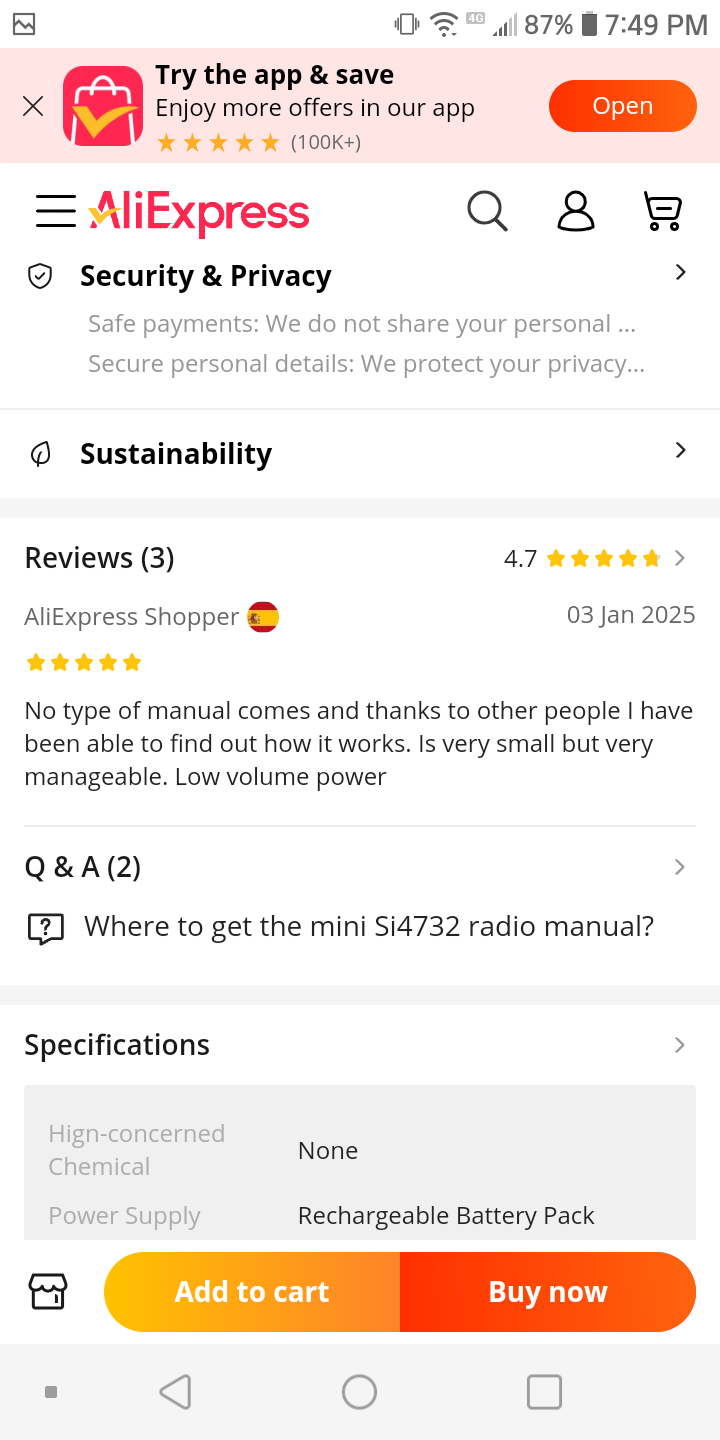Open the hamburger navigation menu
Screen dimensions: 720x1440
pos(55,211)
